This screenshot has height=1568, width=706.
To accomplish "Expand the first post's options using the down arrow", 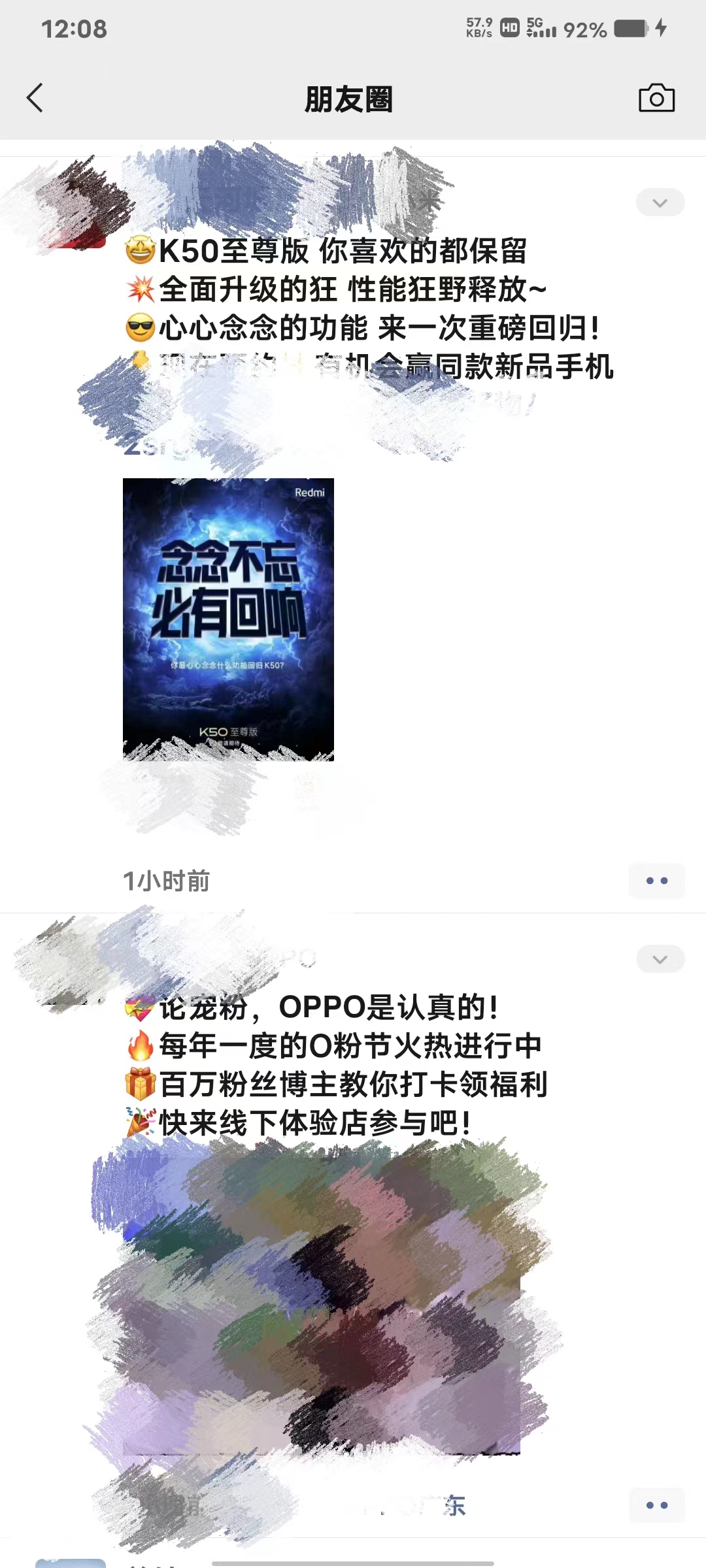I will (x=659, y=203).
